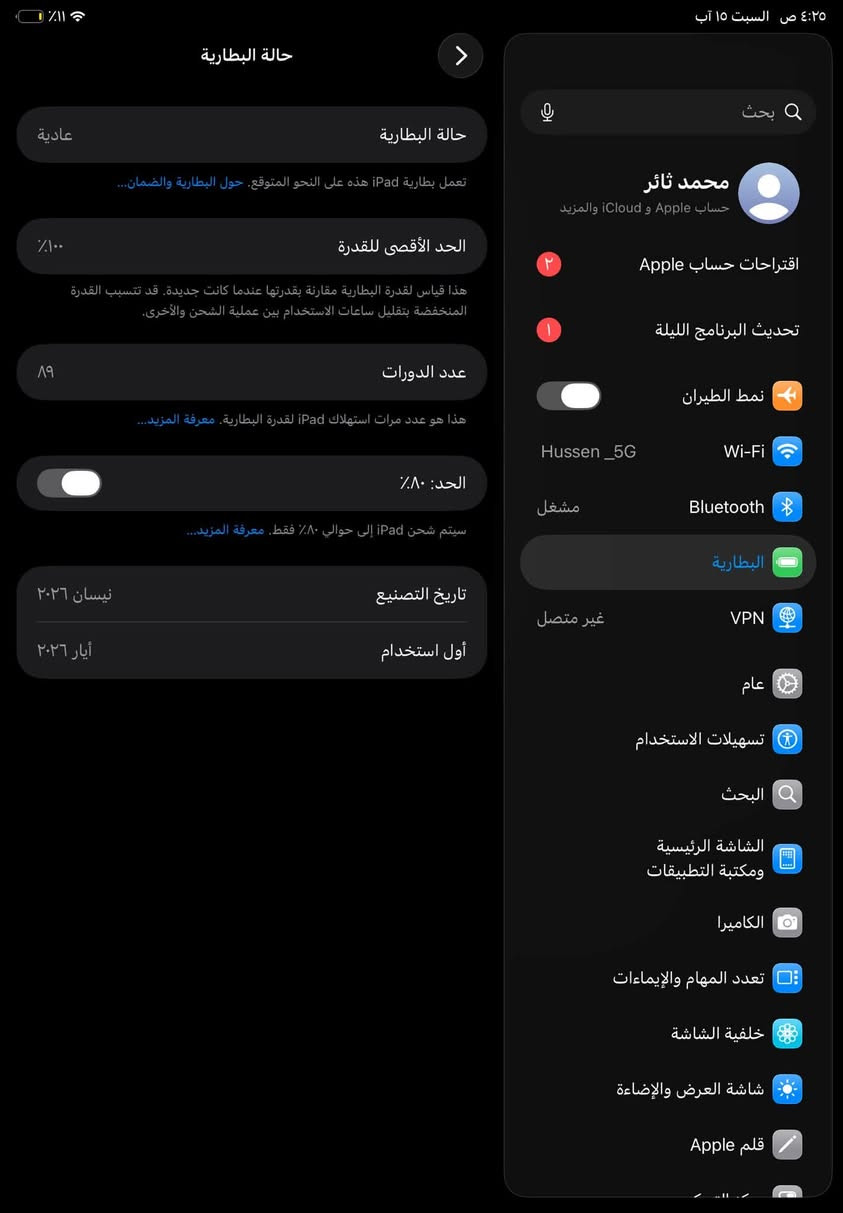Open تعدد المهام والإيماءات

coord(668,978)
